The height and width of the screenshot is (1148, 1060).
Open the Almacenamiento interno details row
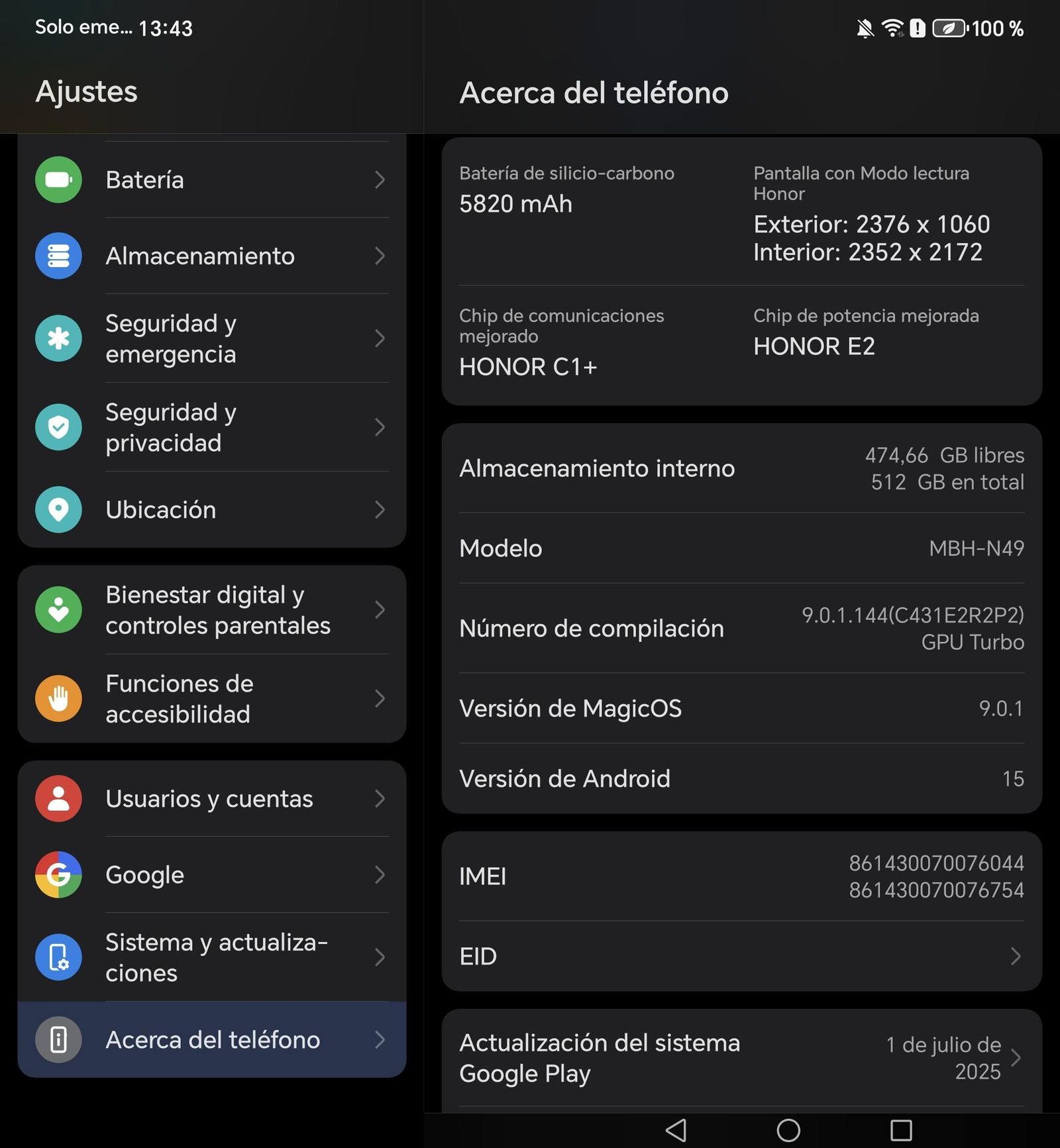[741, 468]
